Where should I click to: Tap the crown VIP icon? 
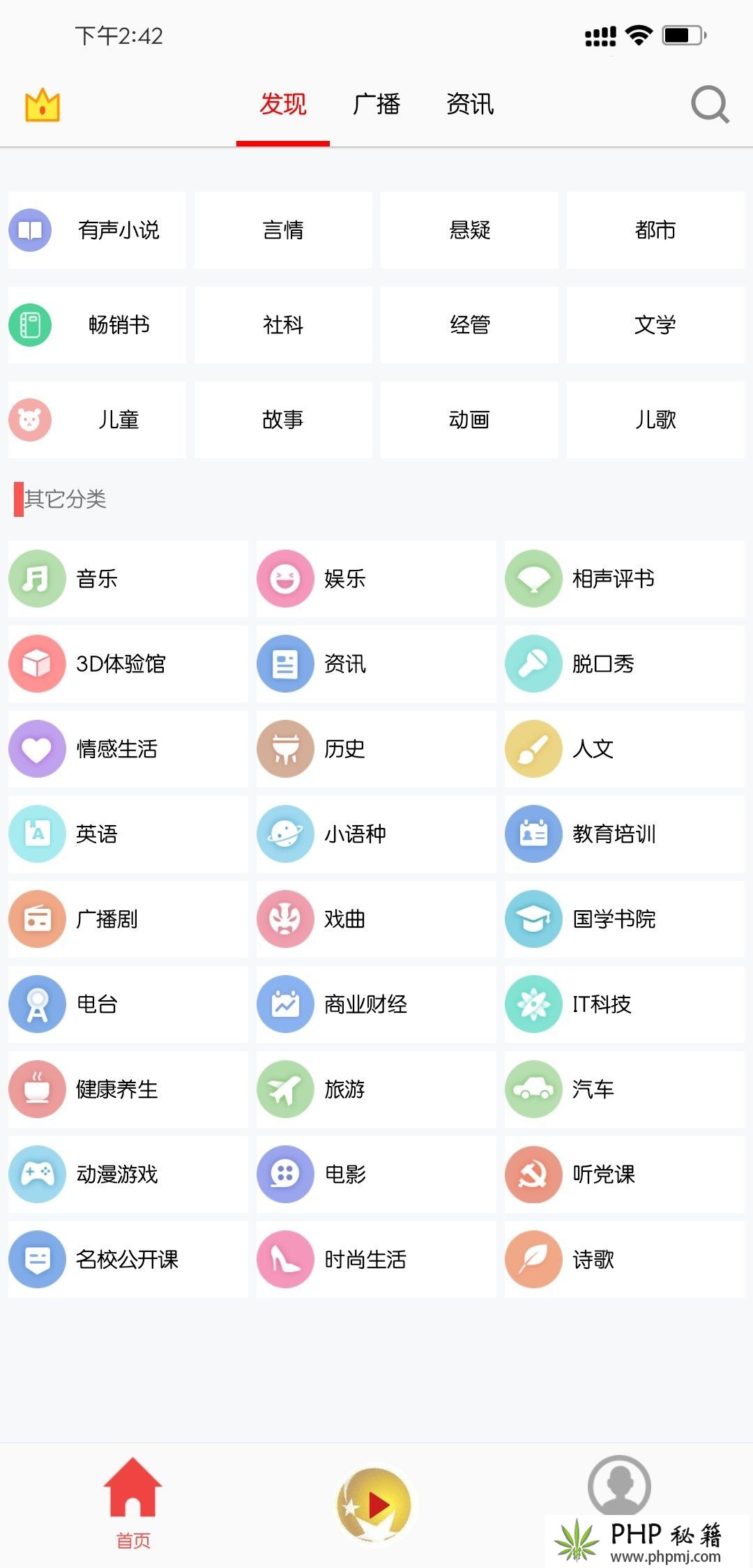[43, 105]
